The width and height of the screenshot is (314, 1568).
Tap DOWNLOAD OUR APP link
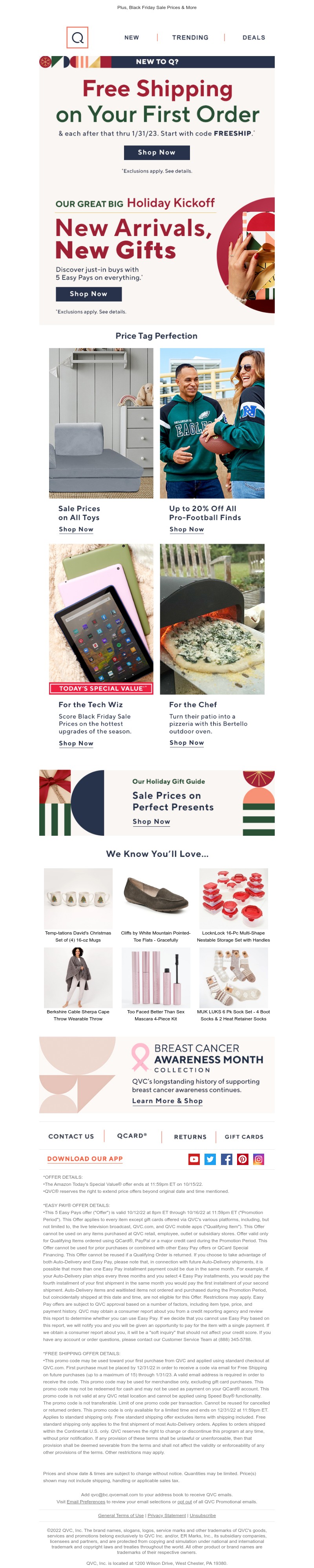click(85, 1159)
